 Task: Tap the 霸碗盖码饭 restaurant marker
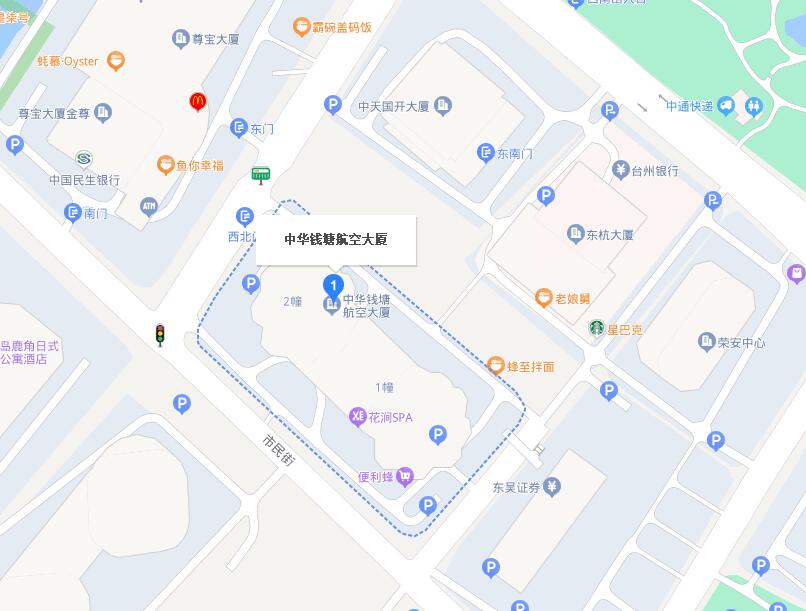click(301, 27)
